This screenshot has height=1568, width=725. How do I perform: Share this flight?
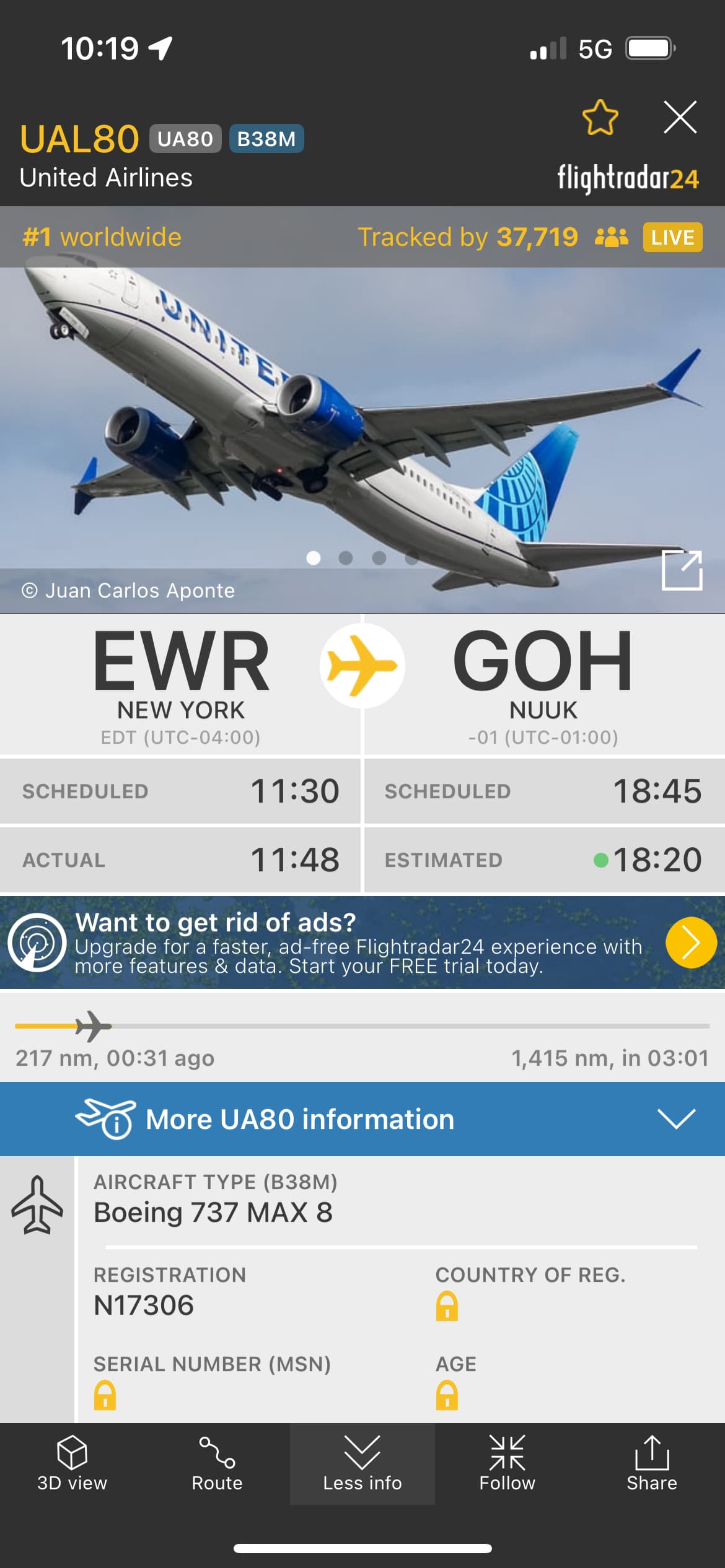tap(652, 1464)
